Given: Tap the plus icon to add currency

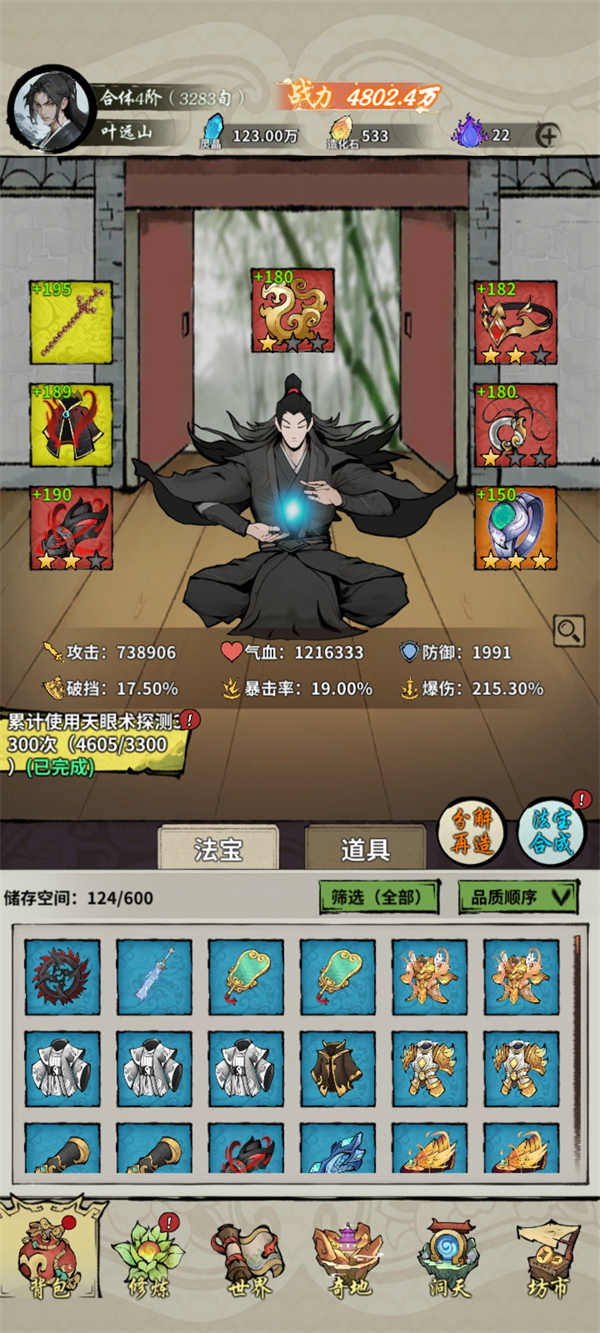Looking at the screenshot, I should (x=548, y=135).
